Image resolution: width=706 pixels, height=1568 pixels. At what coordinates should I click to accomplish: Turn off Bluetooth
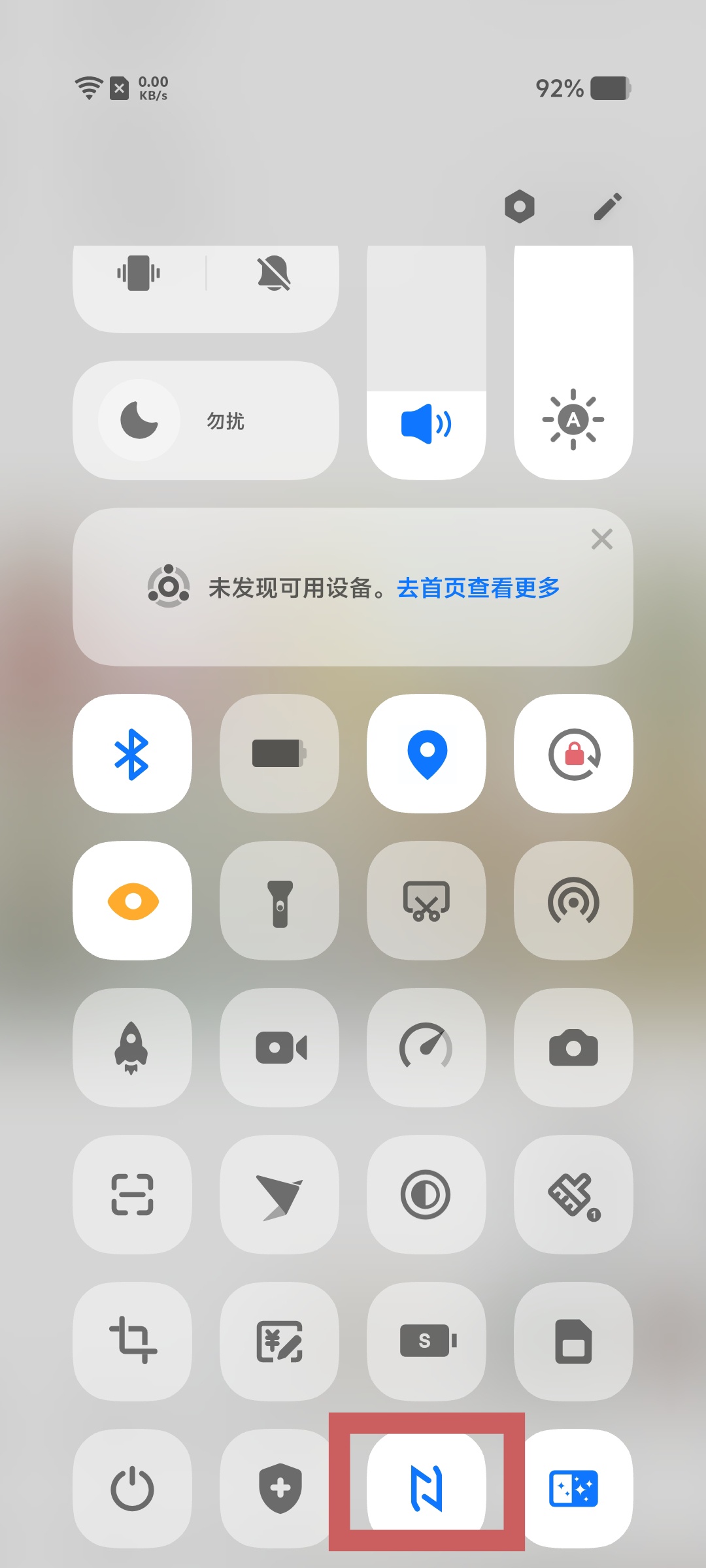[132, 754]
